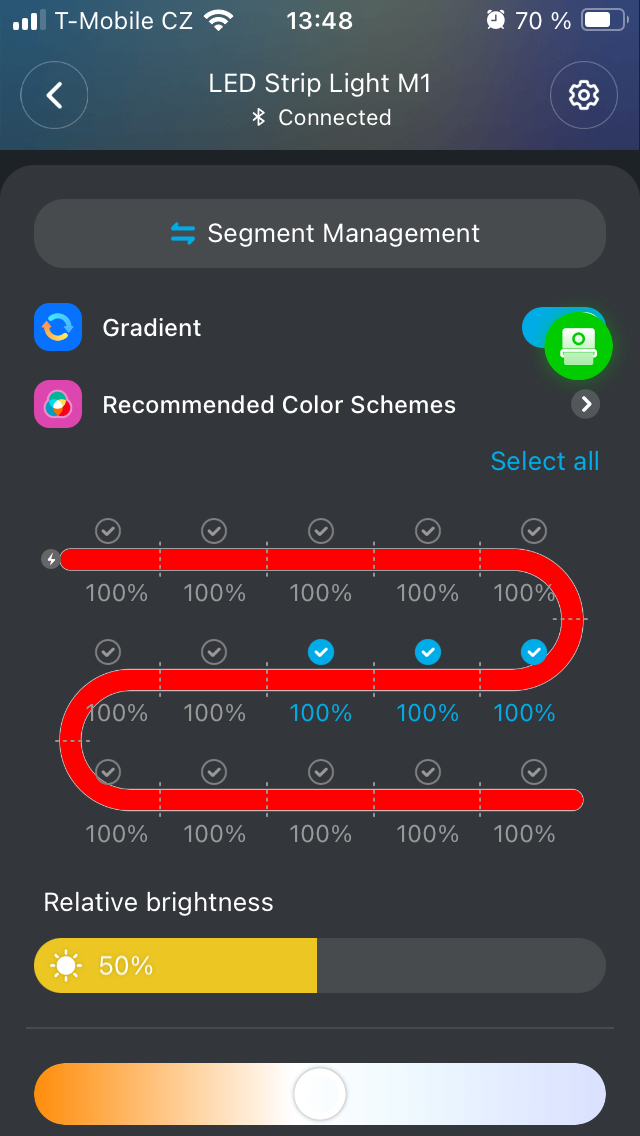Image resolution: width=640 pixels, height=1136 pixels.
Task: Adjust the color temperature slider
Action: pos(320,1094)
